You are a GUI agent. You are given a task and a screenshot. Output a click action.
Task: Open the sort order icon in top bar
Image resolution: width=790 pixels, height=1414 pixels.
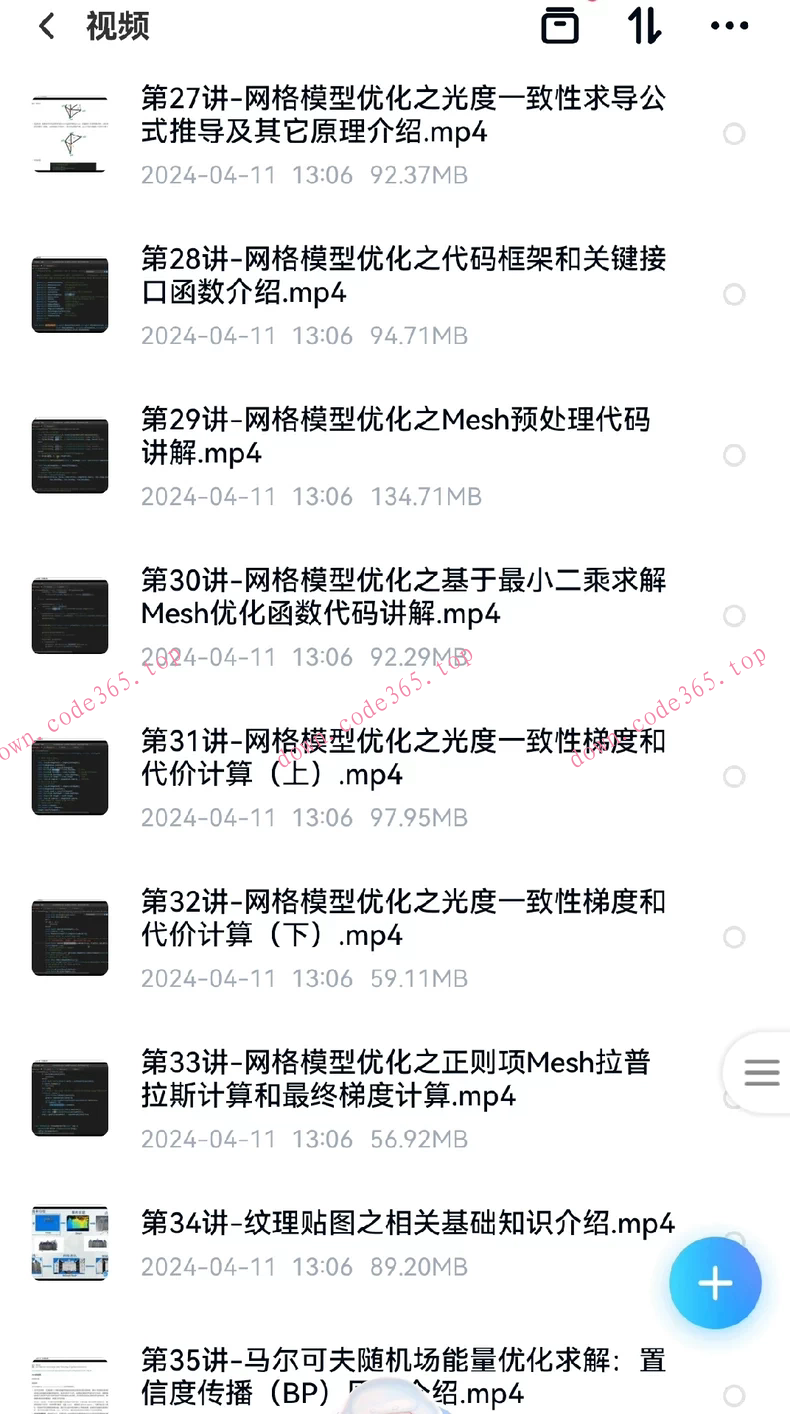(645, 27)
